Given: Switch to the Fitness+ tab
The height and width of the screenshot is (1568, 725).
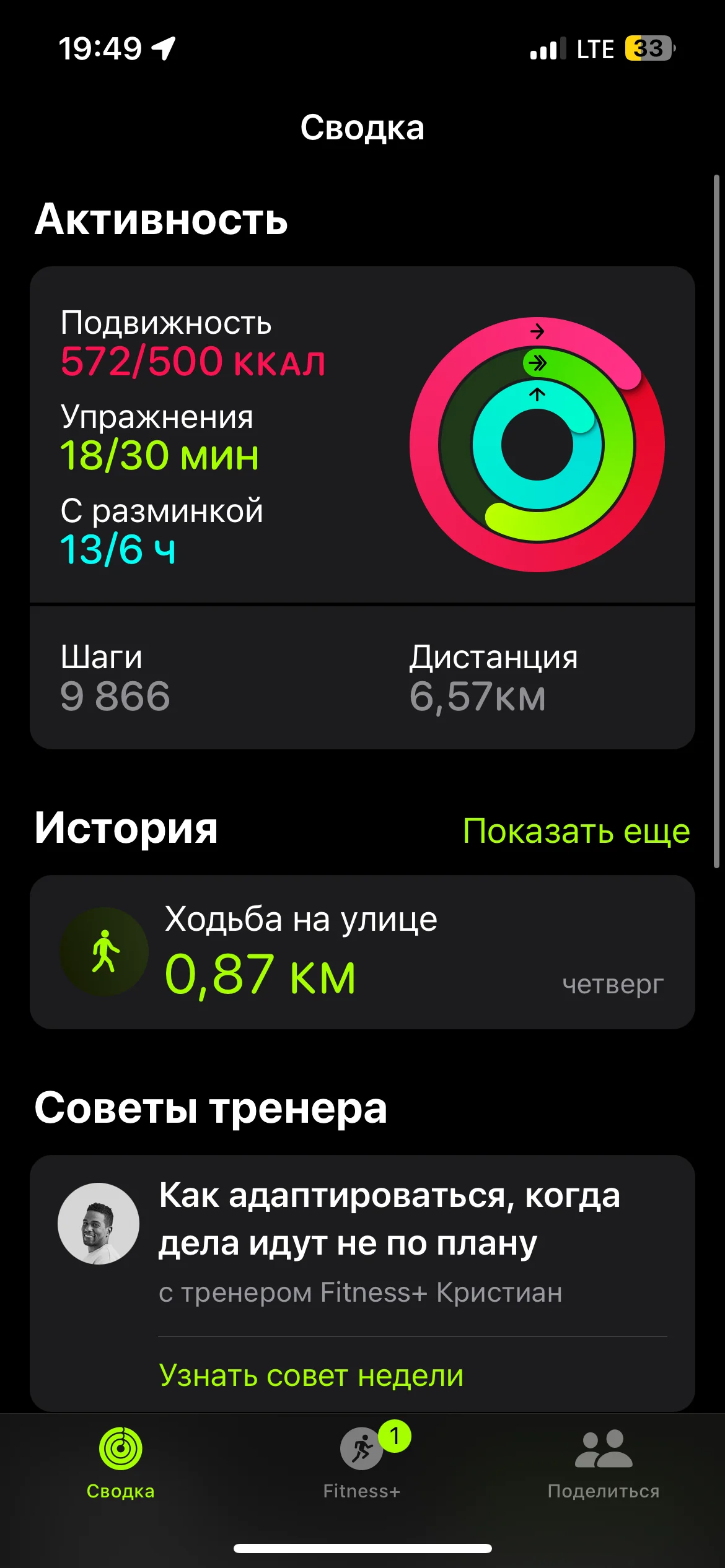Looking at the screenshot, I should (362, 1461).
